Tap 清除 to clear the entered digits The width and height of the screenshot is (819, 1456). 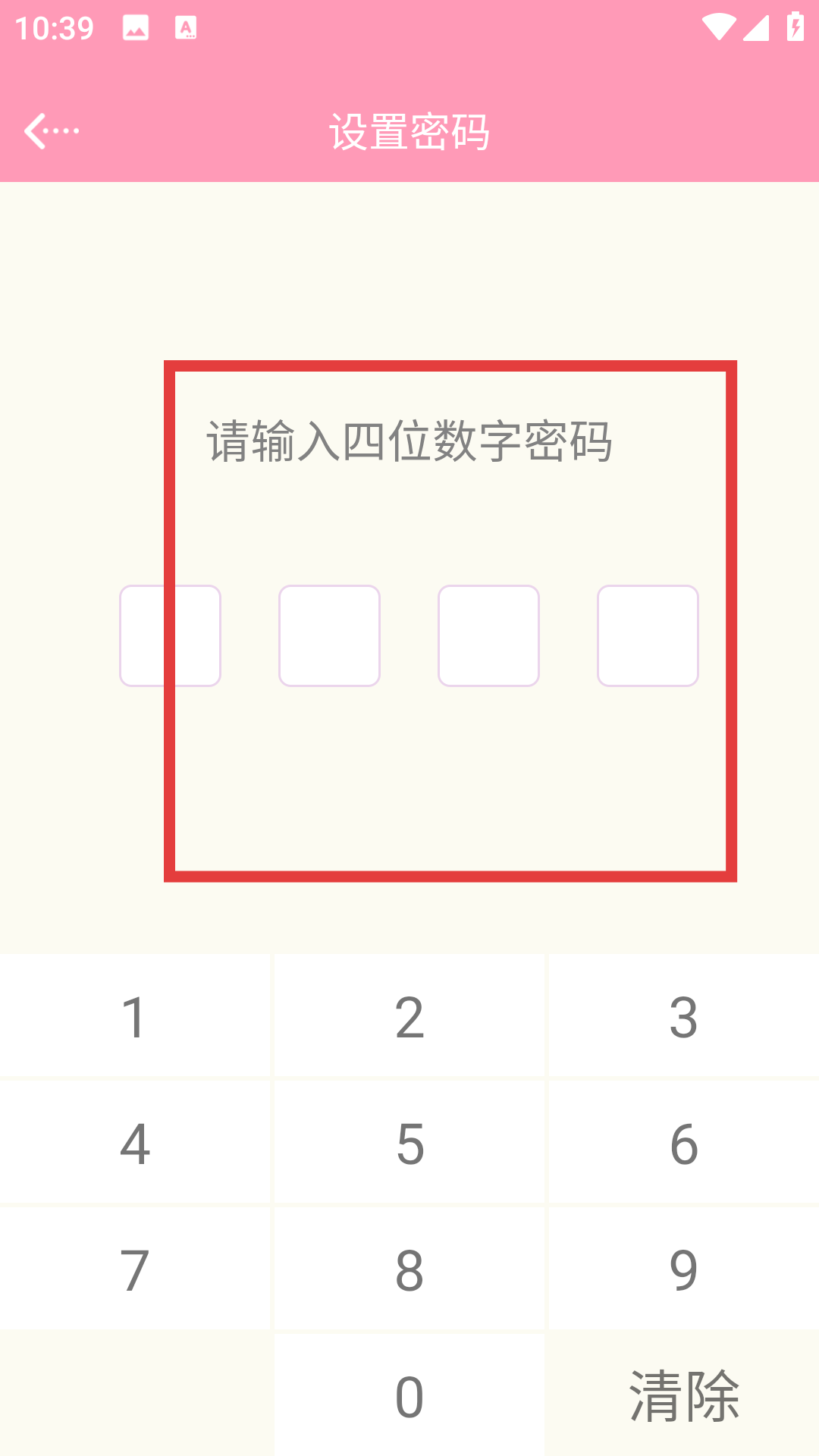pos(683,1395)
